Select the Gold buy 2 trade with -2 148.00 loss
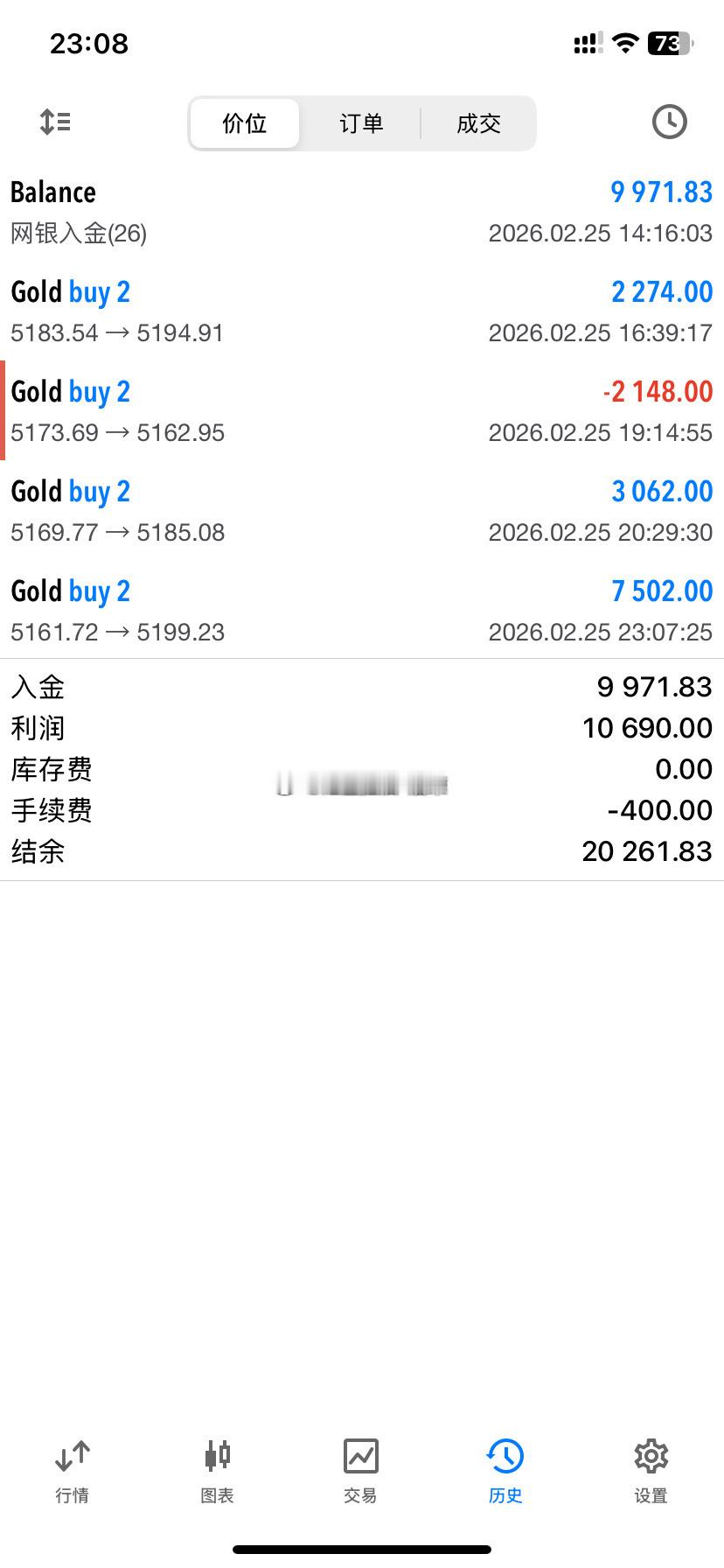Viewport: 724px width, 1568px height. 362,409
